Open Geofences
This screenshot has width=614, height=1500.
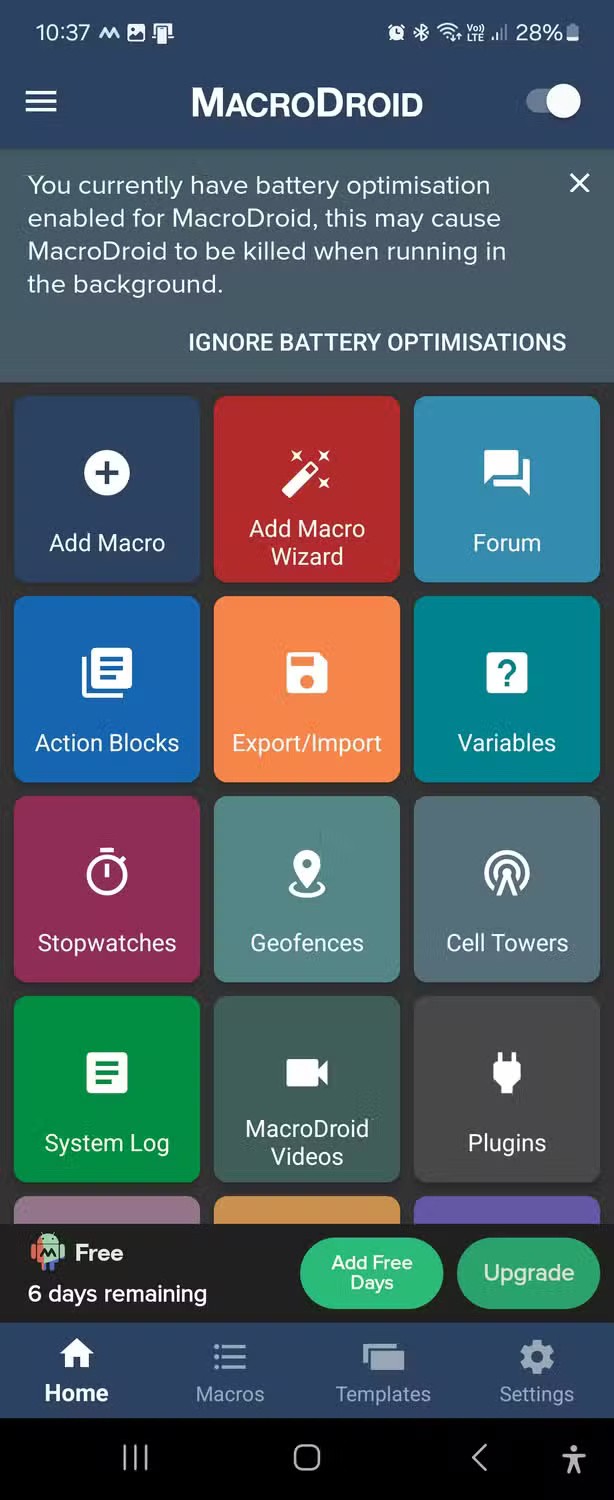tap(307, 889)
